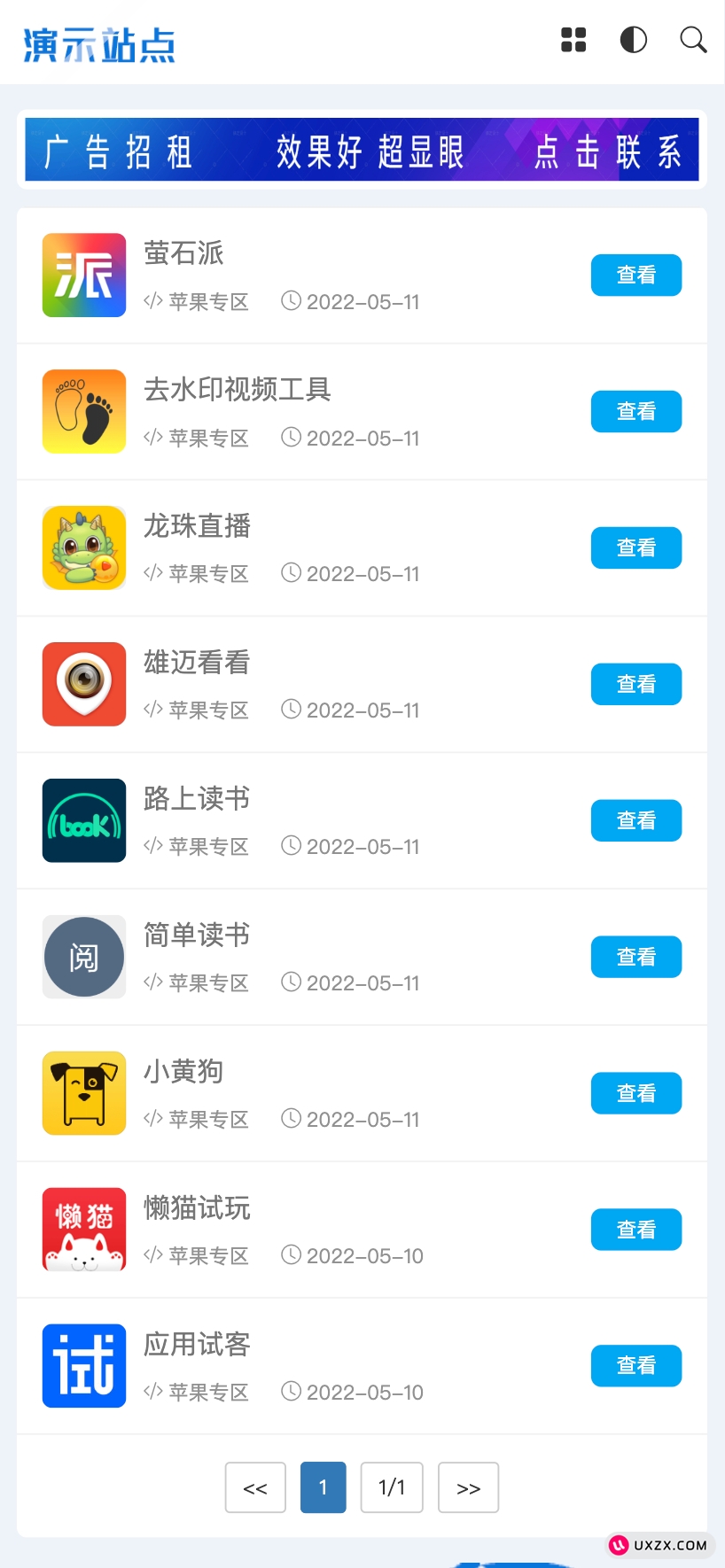Tap 查看 next to 龙珠直播
This screenshot has height=1568, width=725.
(x=635, y=548)
